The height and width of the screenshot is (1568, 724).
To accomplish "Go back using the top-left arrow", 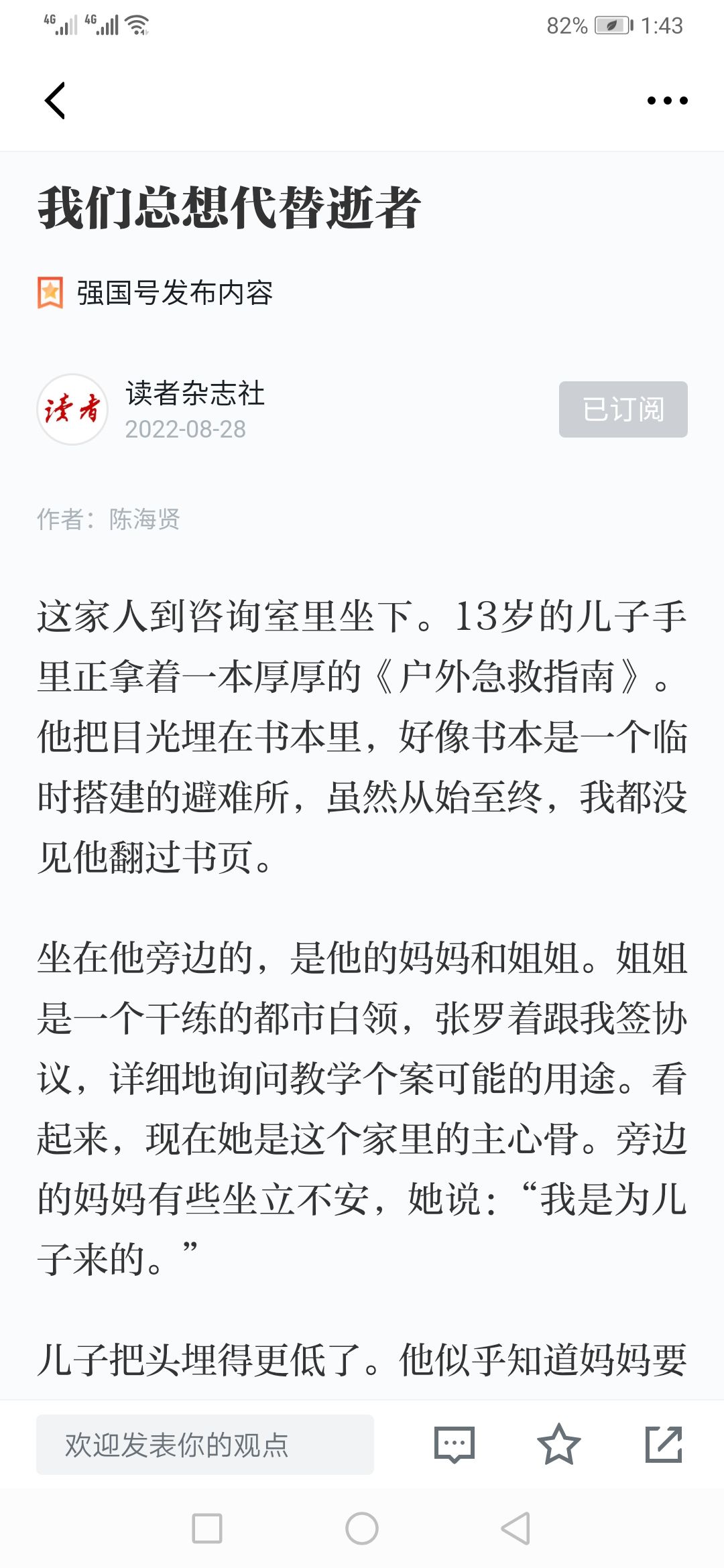I will (x=55, y=101).
